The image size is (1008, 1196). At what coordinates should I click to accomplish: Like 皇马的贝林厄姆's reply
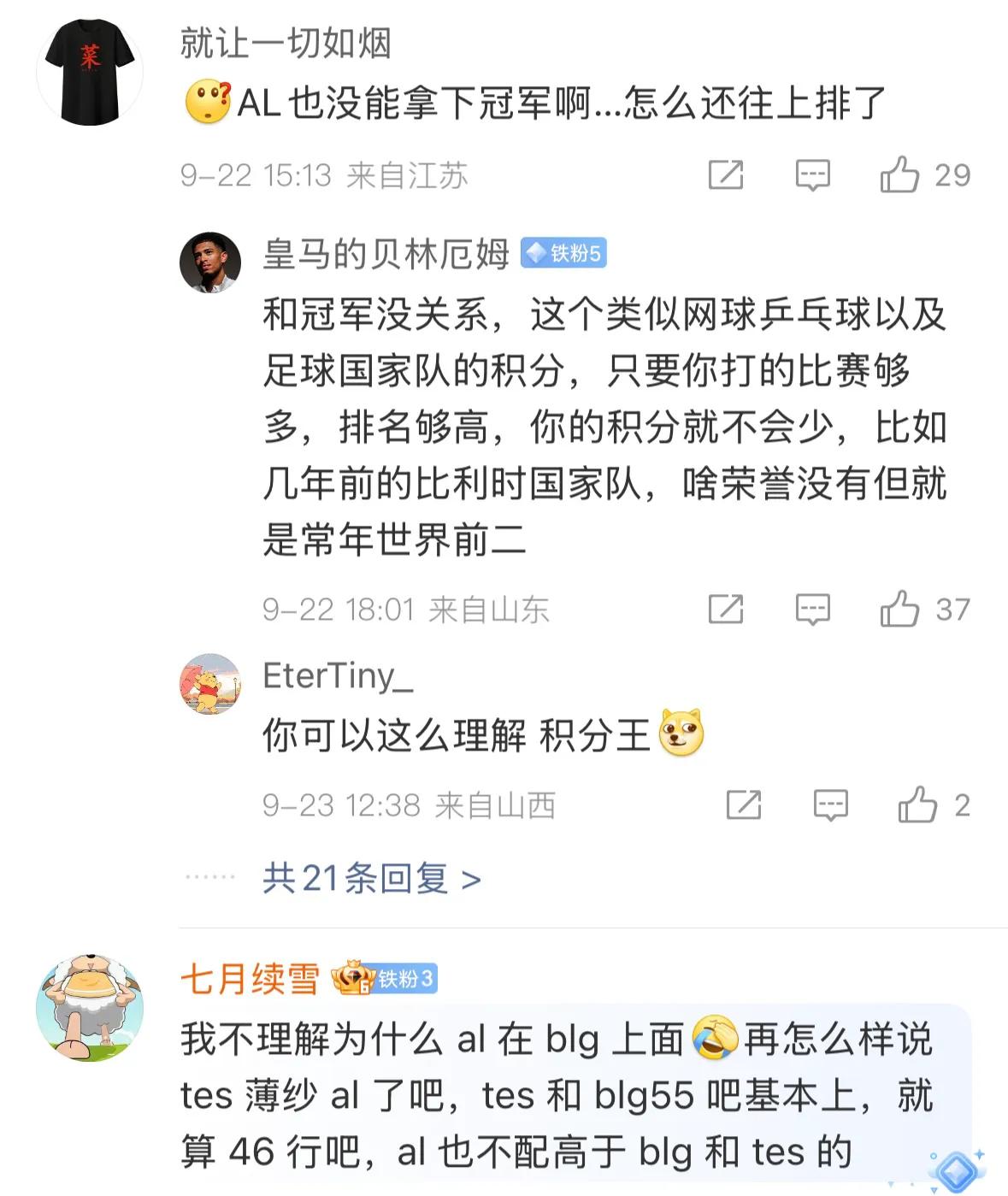pyautogui.click(x=899, y=609)
